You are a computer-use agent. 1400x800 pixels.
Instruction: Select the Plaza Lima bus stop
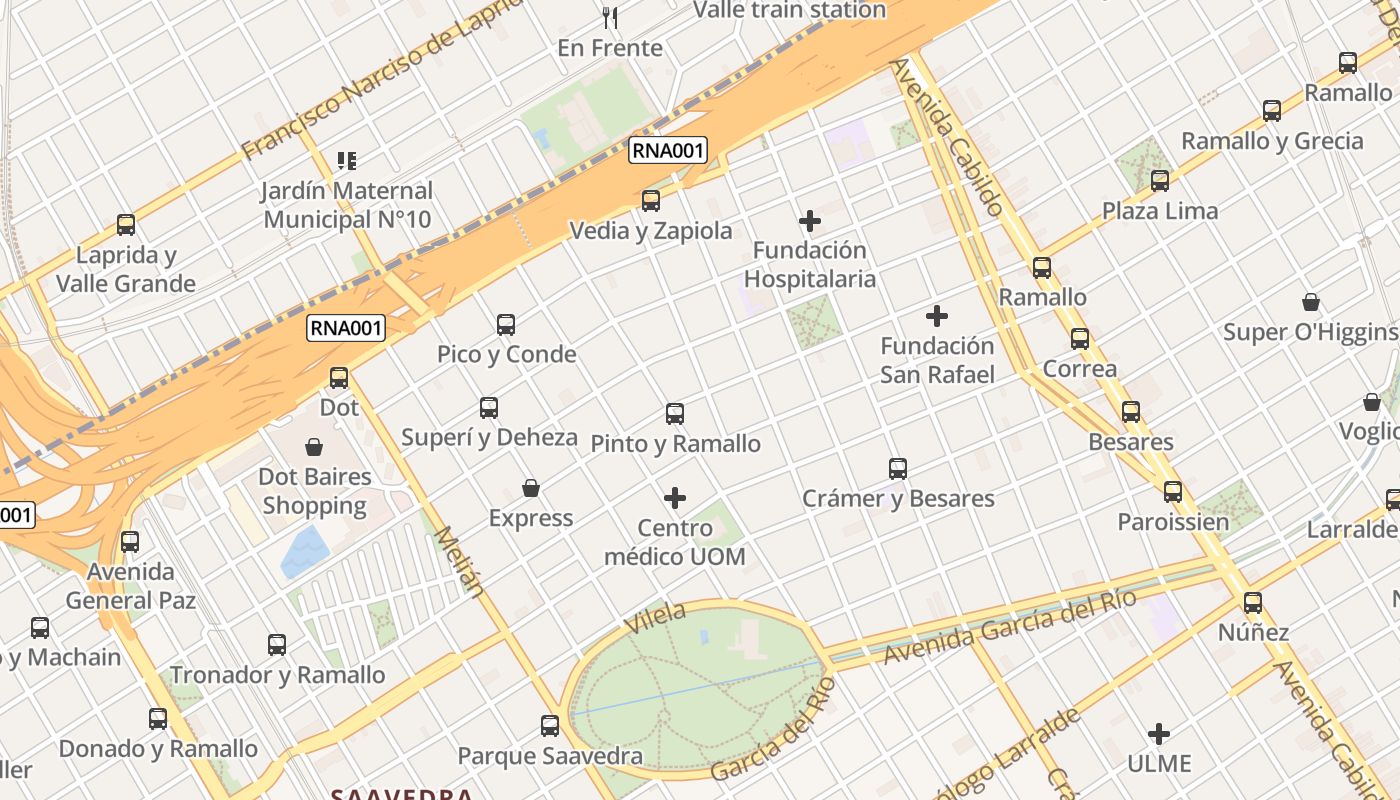(x=1160, y=181)
